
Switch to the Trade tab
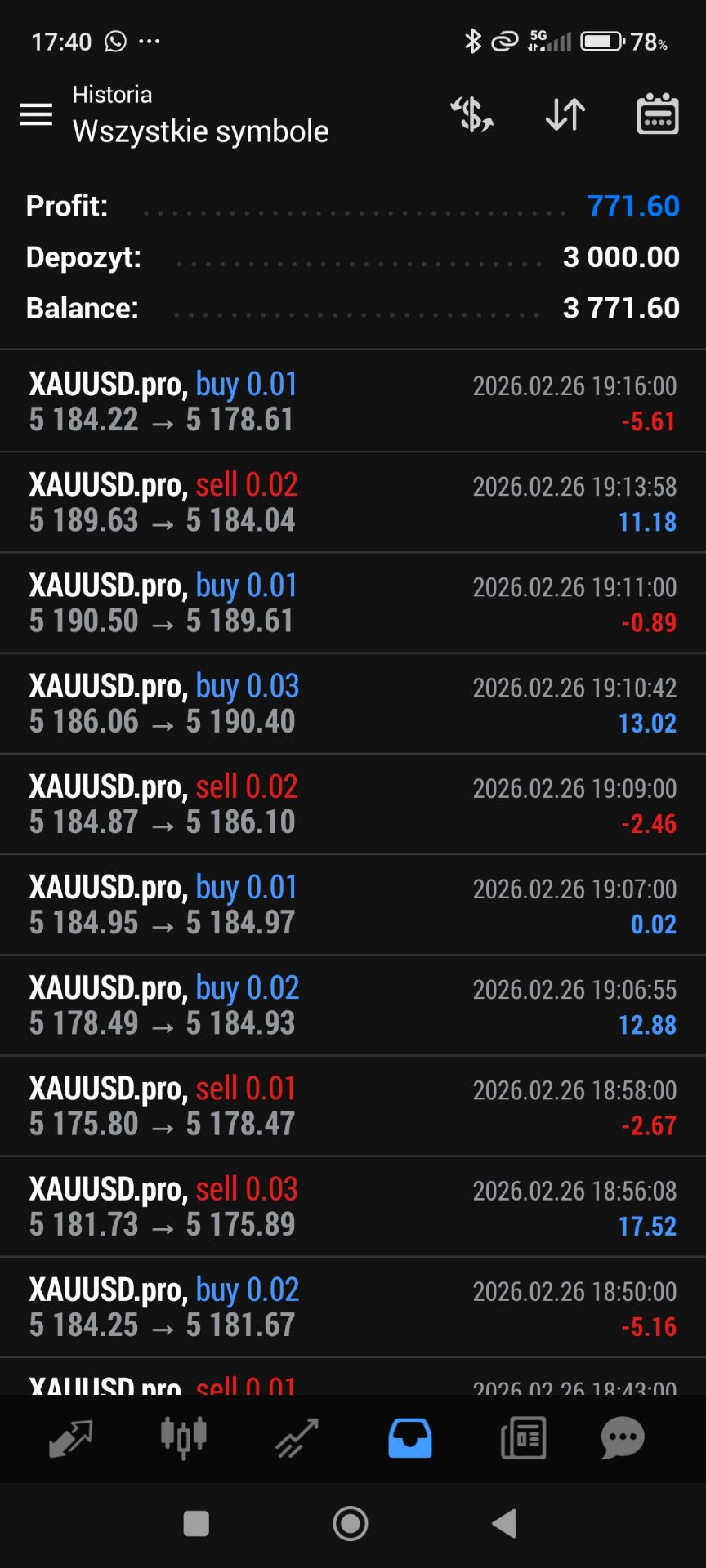pyautogui.click(x=297, y=1438)
